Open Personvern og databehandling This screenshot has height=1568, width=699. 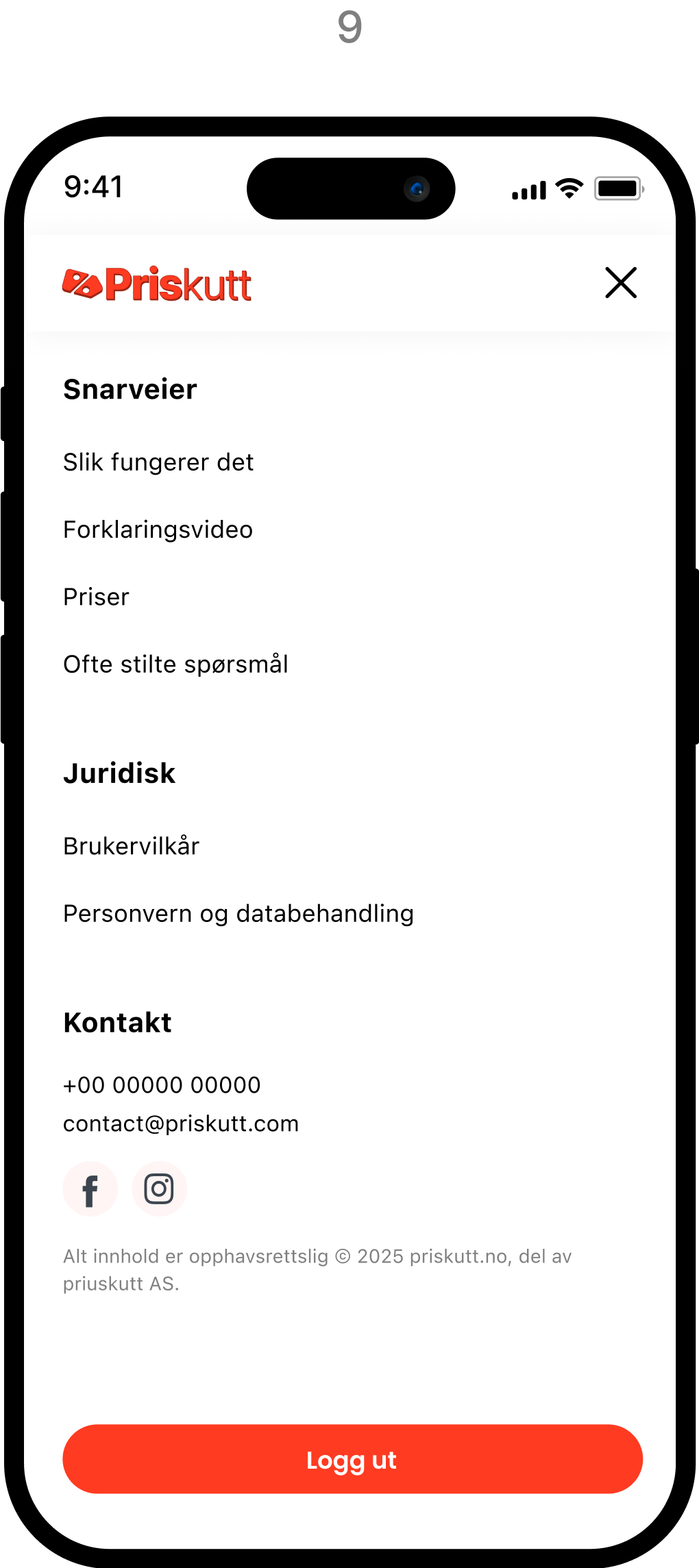[238, 914]
